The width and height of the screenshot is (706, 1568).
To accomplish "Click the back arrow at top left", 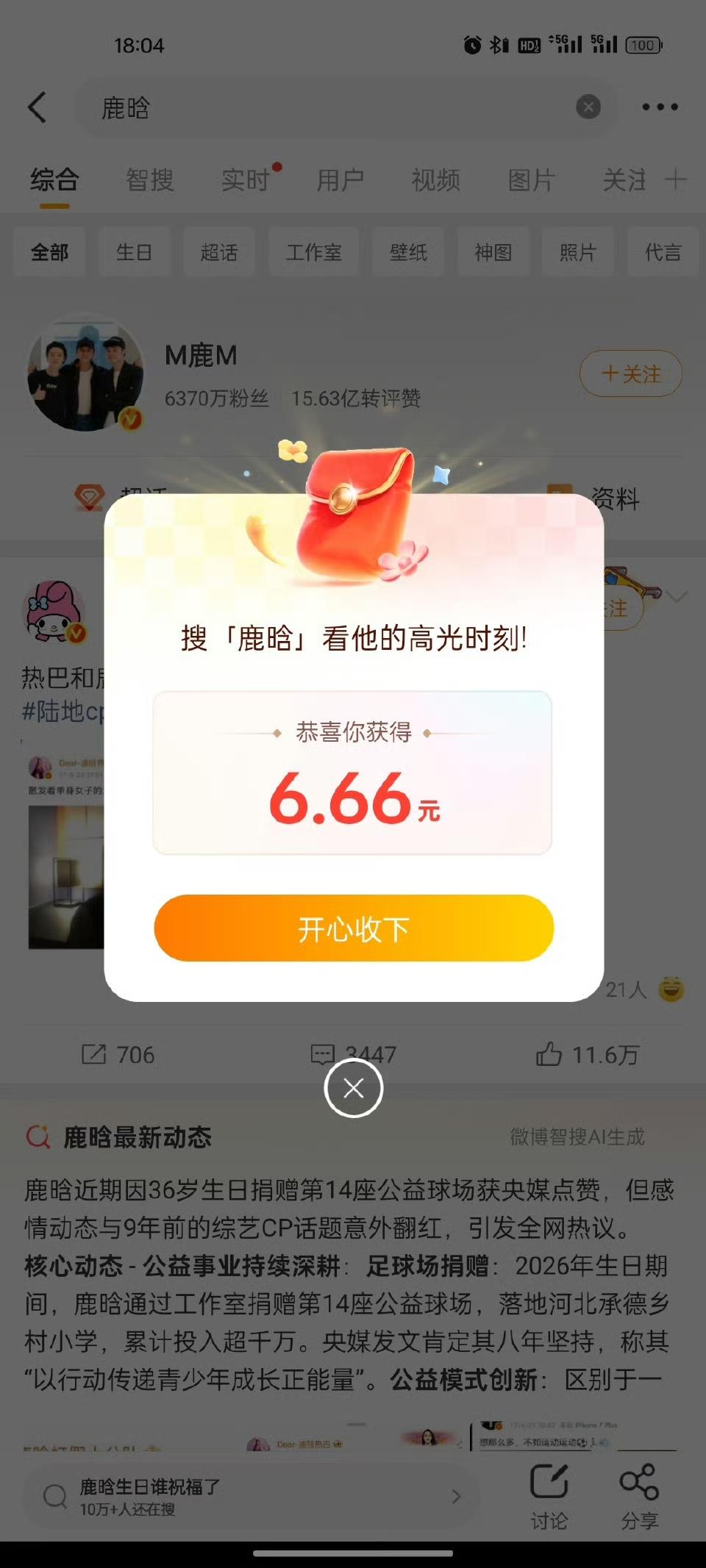I will pos(38,107).
